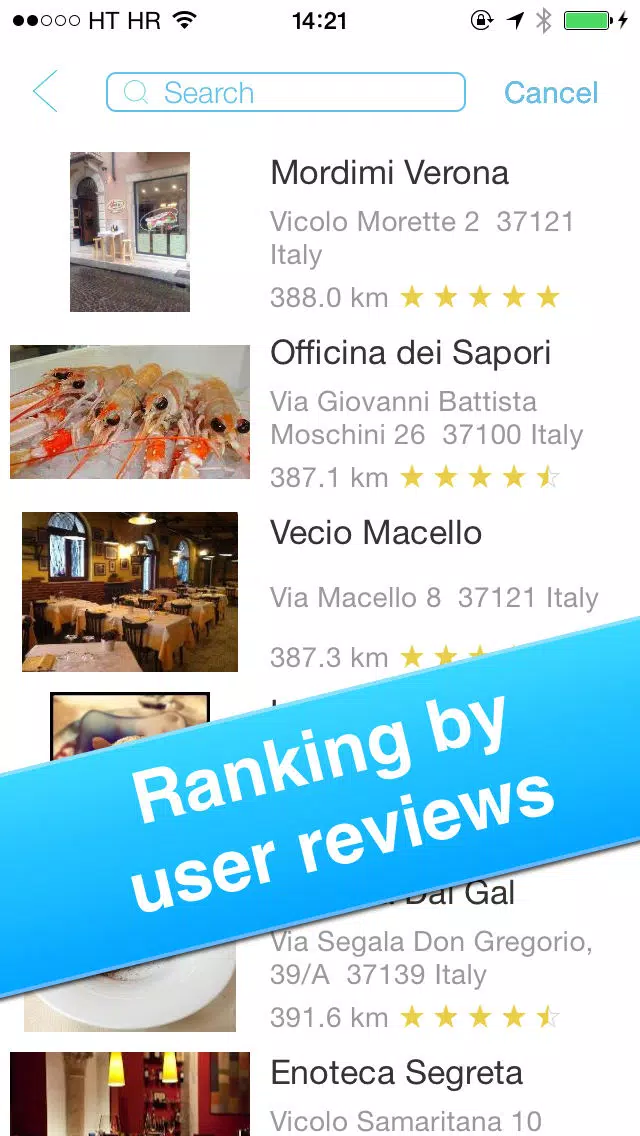Select Officina dei Sapori from the list
This screenshot has height=1136, width=640.
tap(410, 353)
